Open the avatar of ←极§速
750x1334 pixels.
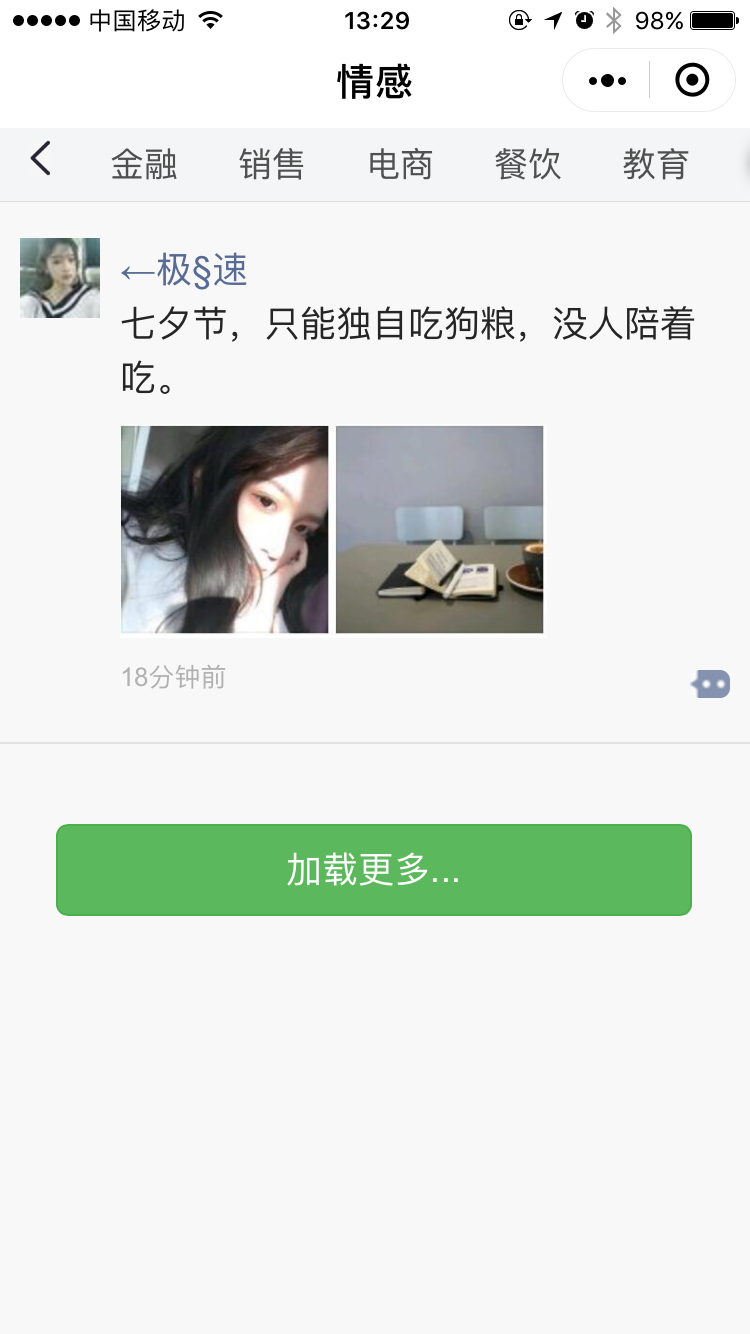(x=60, y=278)
